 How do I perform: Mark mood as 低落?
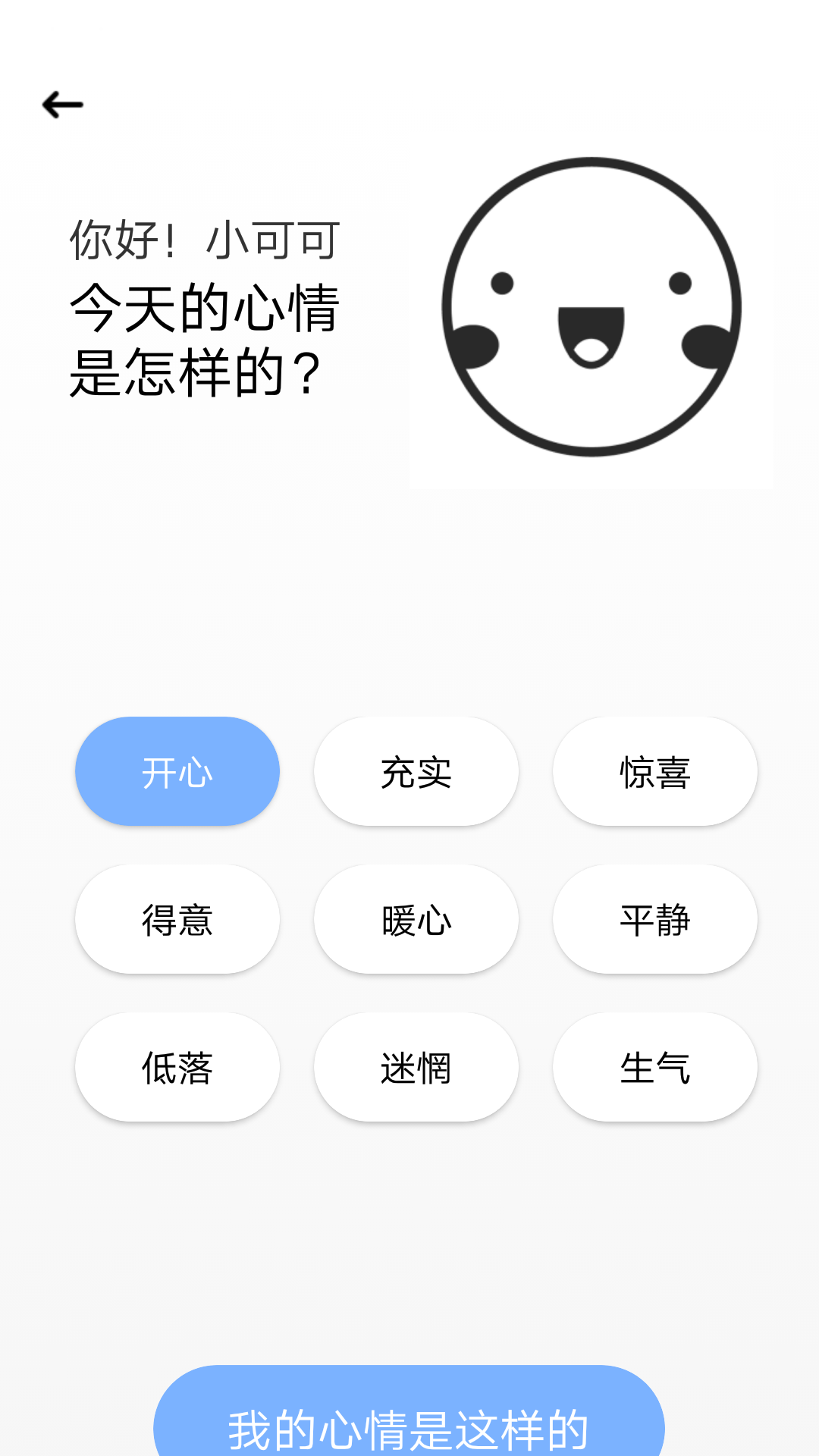[177, 1067]
